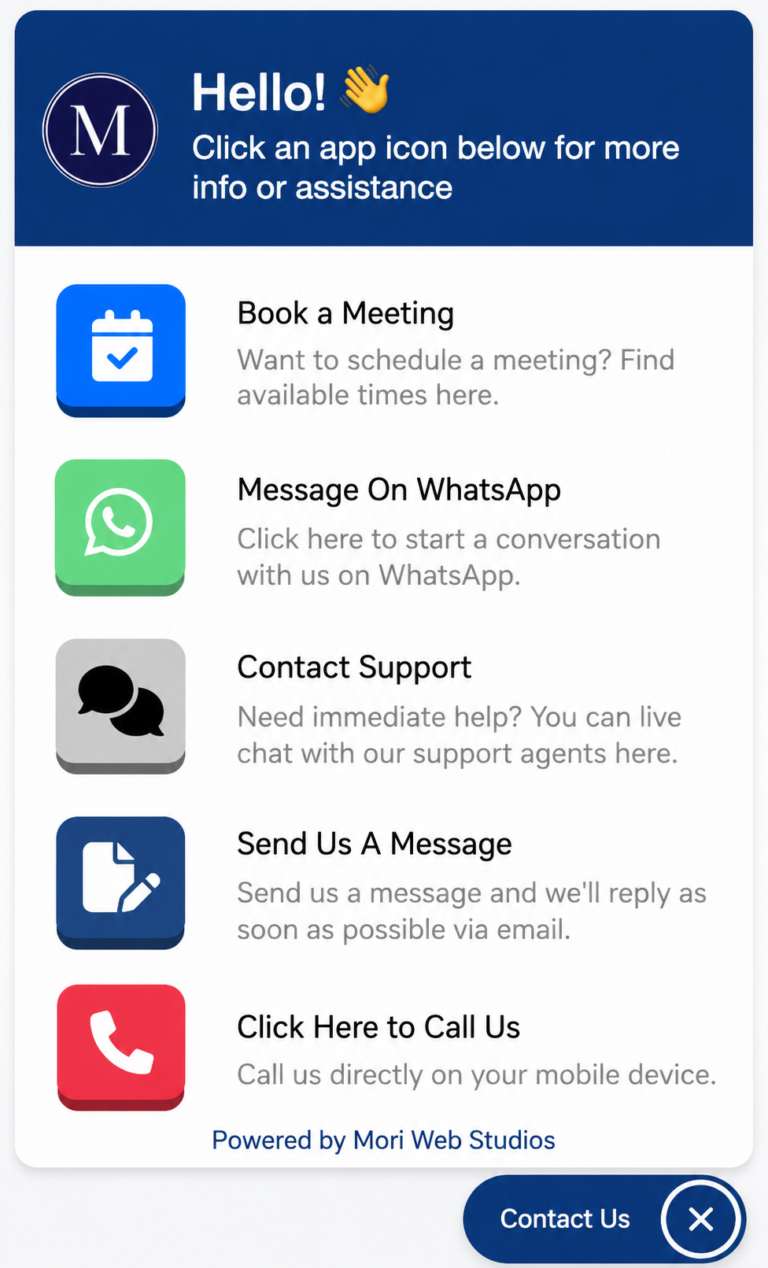Open live chat through Contact Support
Image resolution: width=768 pixels, height=1268 pixels.
point(353,667)
